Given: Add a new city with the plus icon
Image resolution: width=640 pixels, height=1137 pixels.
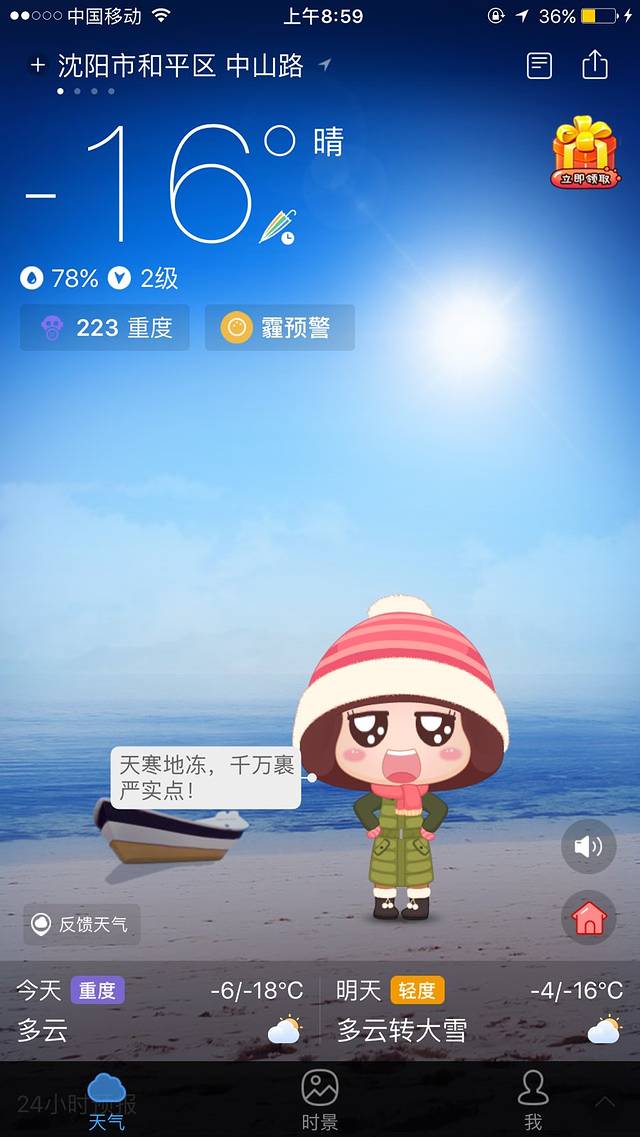Looking at the screenshot, I should [x=37, y=66].
